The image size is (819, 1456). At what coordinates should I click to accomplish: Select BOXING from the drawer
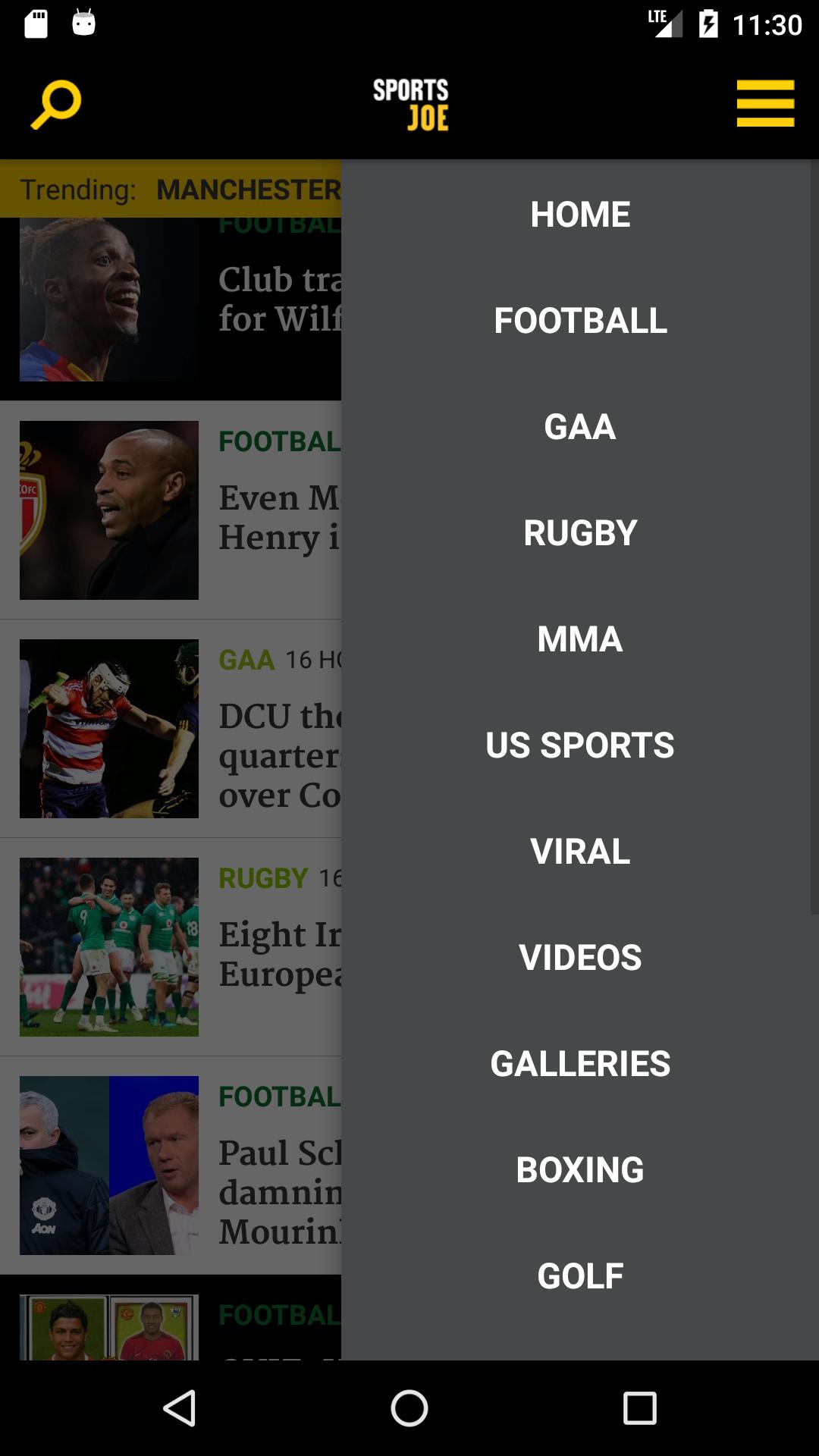tap(580, 1170)
